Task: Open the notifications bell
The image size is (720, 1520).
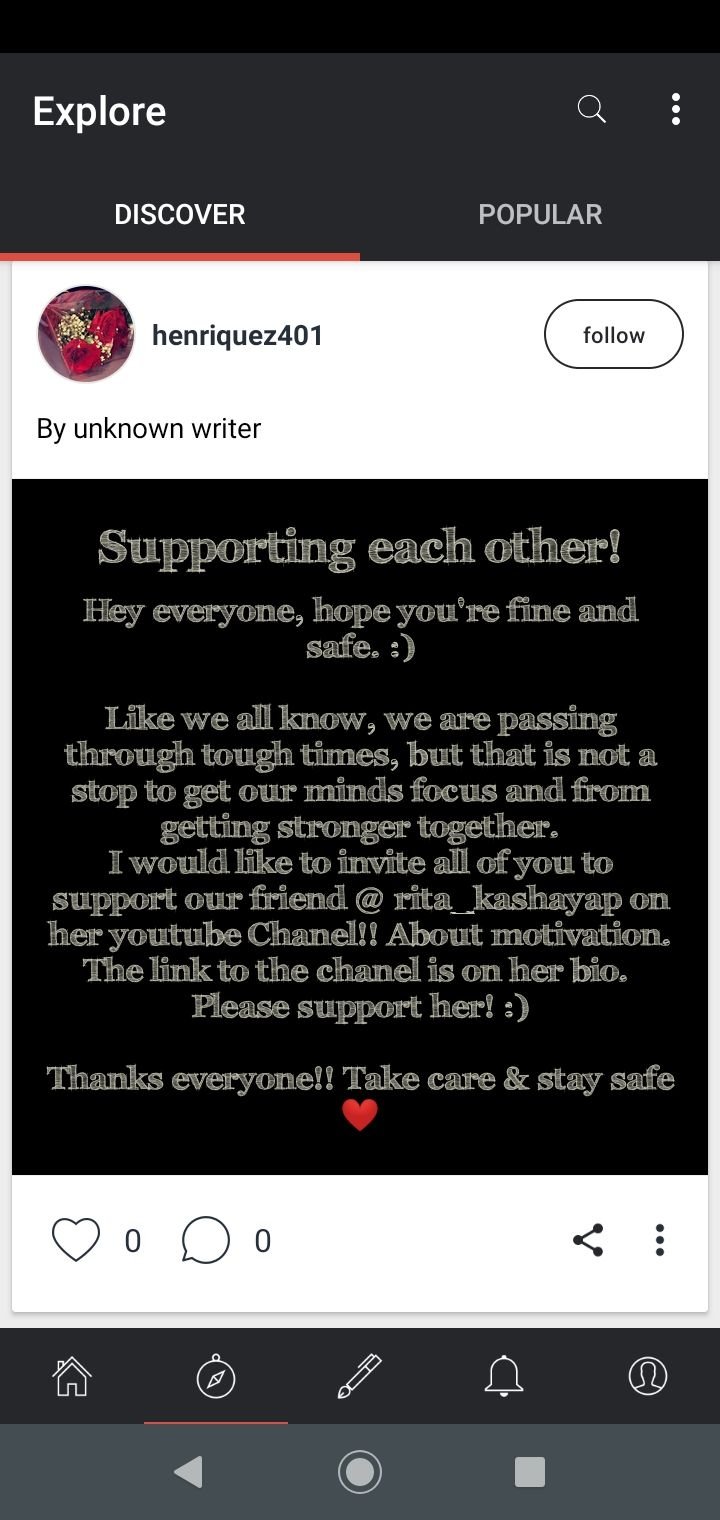Action: [504, 1376]
